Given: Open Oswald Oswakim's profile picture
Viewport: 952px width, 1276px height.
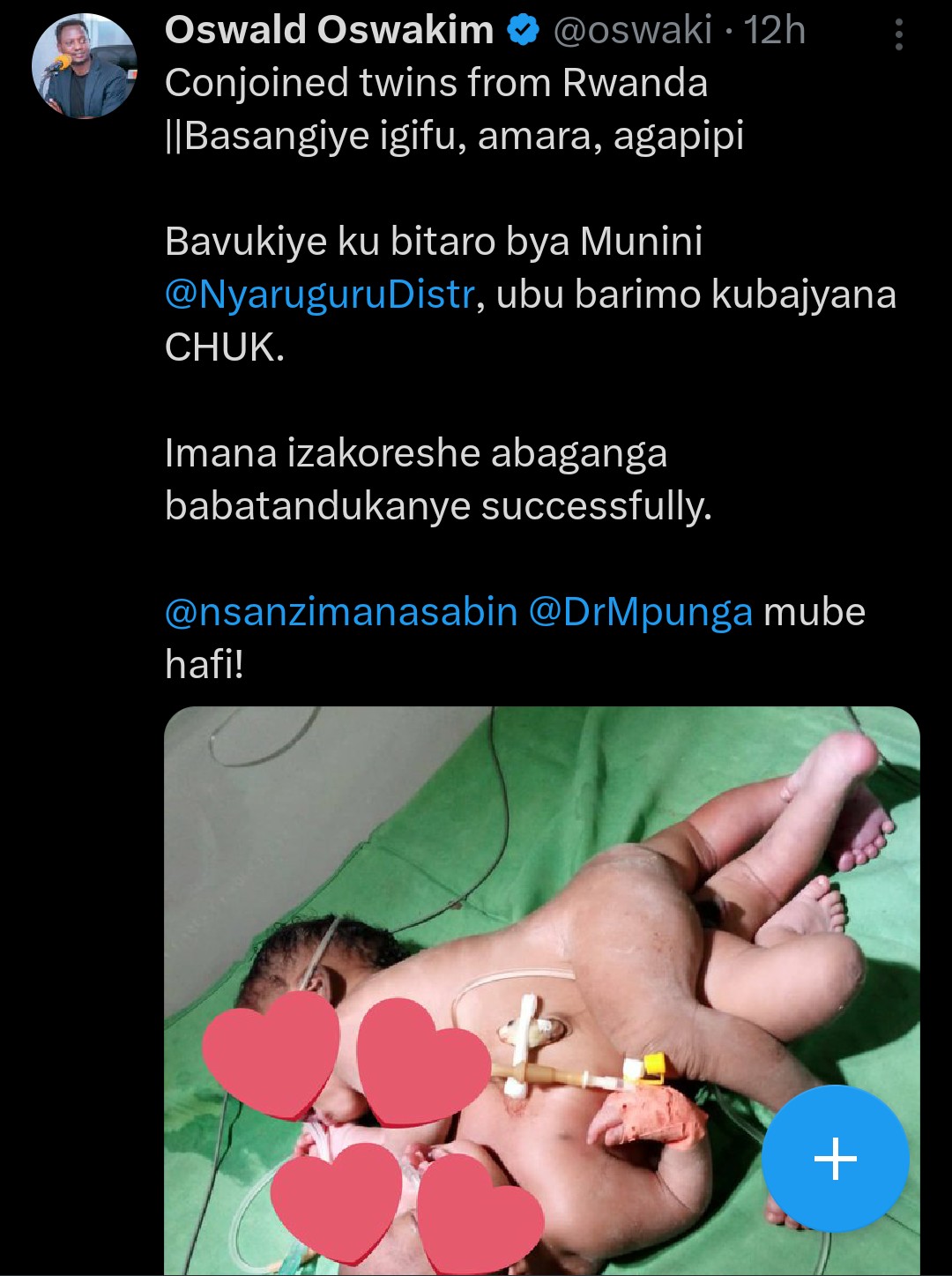Looking at the screenshot, I should [x=85, y=66].
